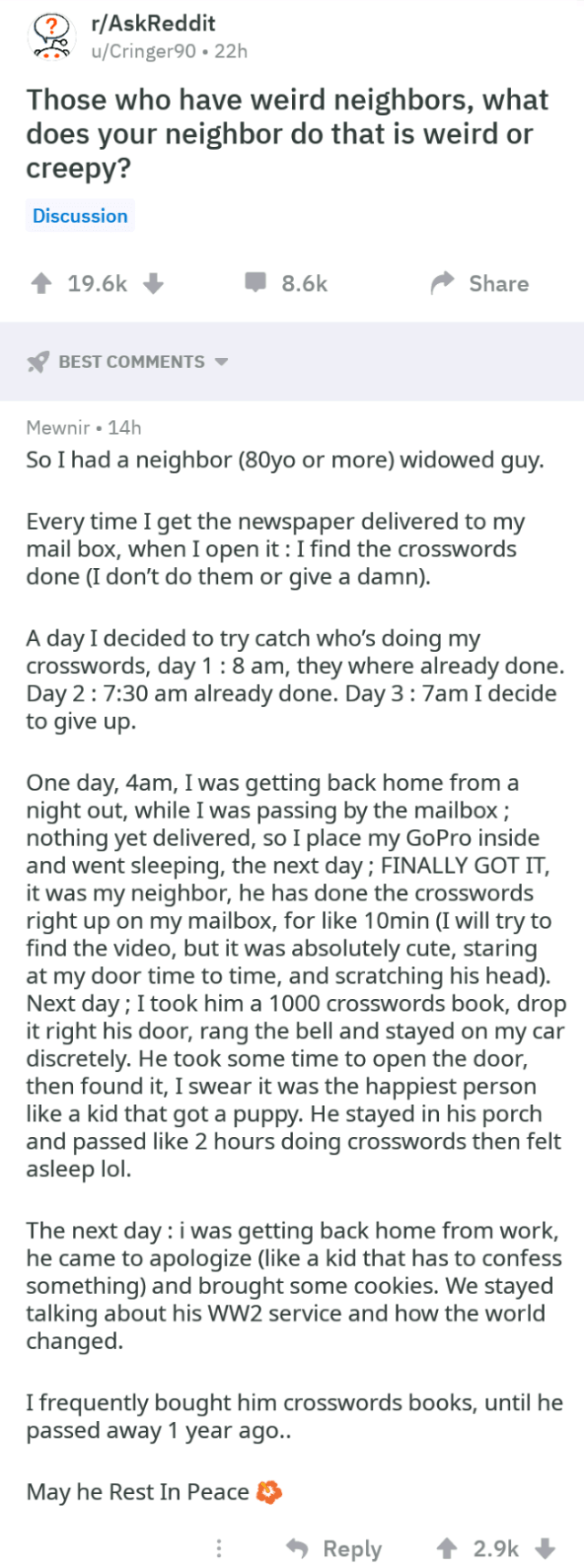Downvote the weird neighbors post
This screenshot has height=1568, width=584.
pyautogui.click(x=153, y=284)
